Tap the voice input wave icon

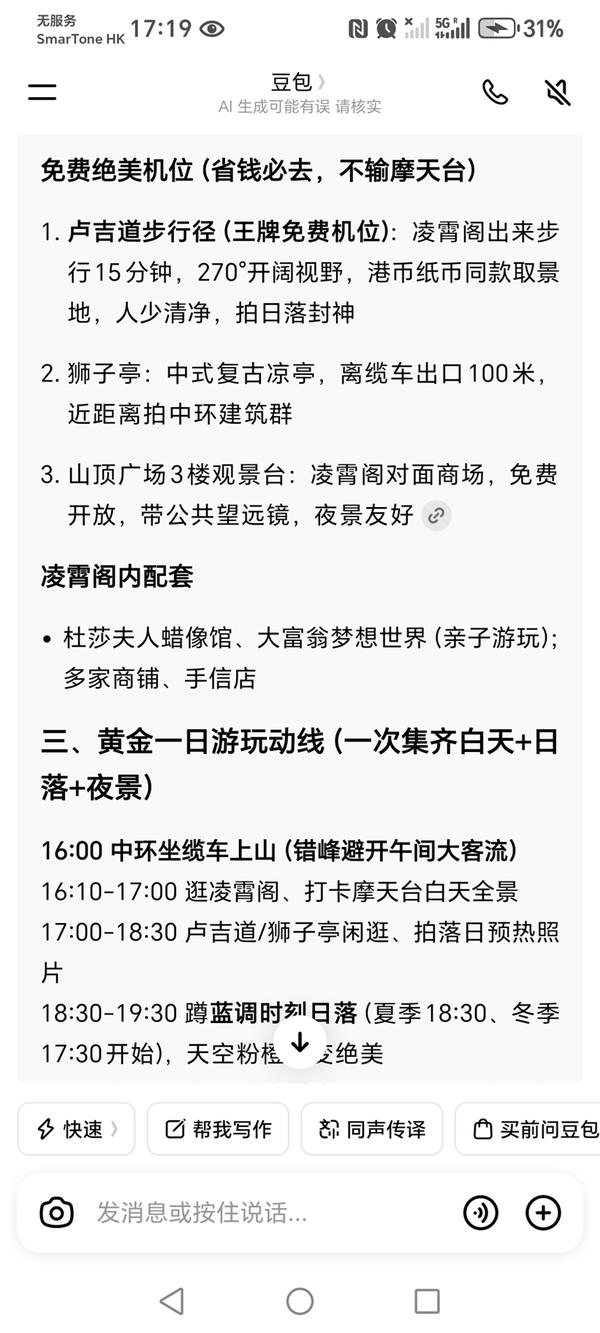(481, 1213)
